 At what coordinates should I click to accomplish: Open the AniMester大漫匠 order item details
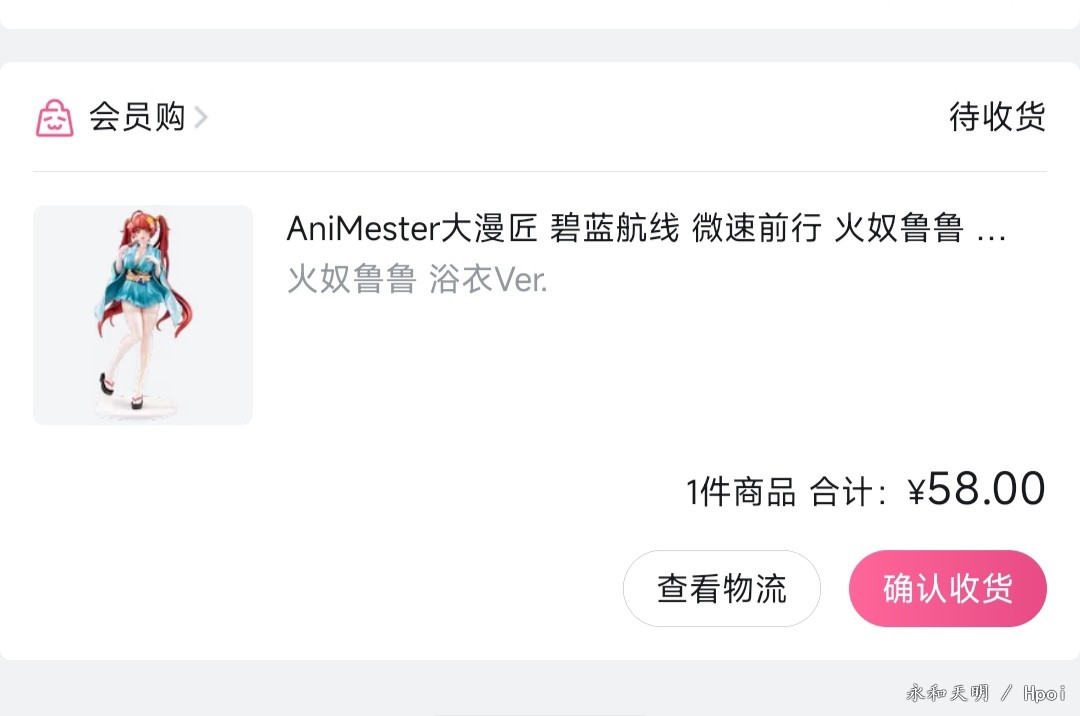point(645,230)
